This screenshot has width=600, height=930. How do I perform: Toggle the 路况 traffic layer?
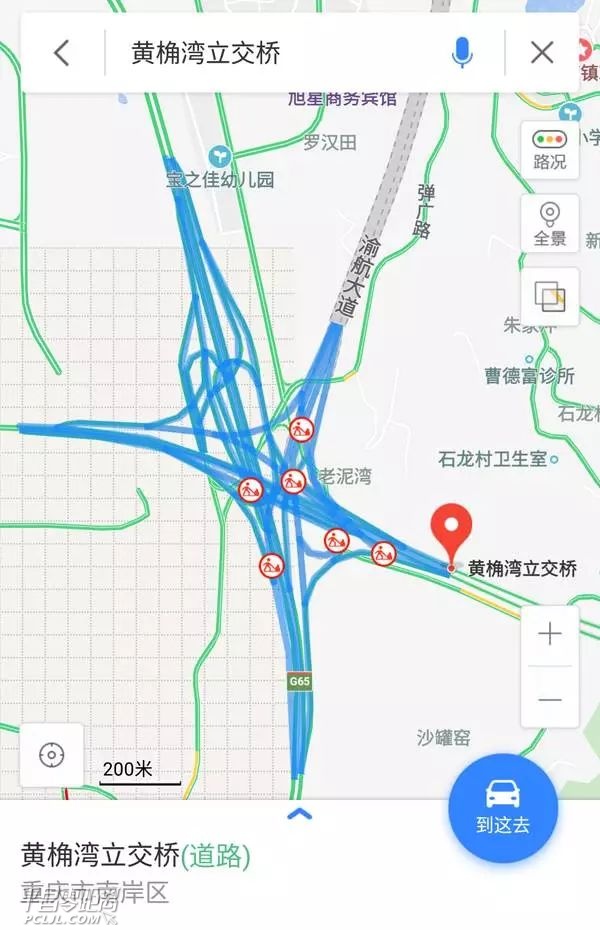pyautogui.click(x=549, y=150)
